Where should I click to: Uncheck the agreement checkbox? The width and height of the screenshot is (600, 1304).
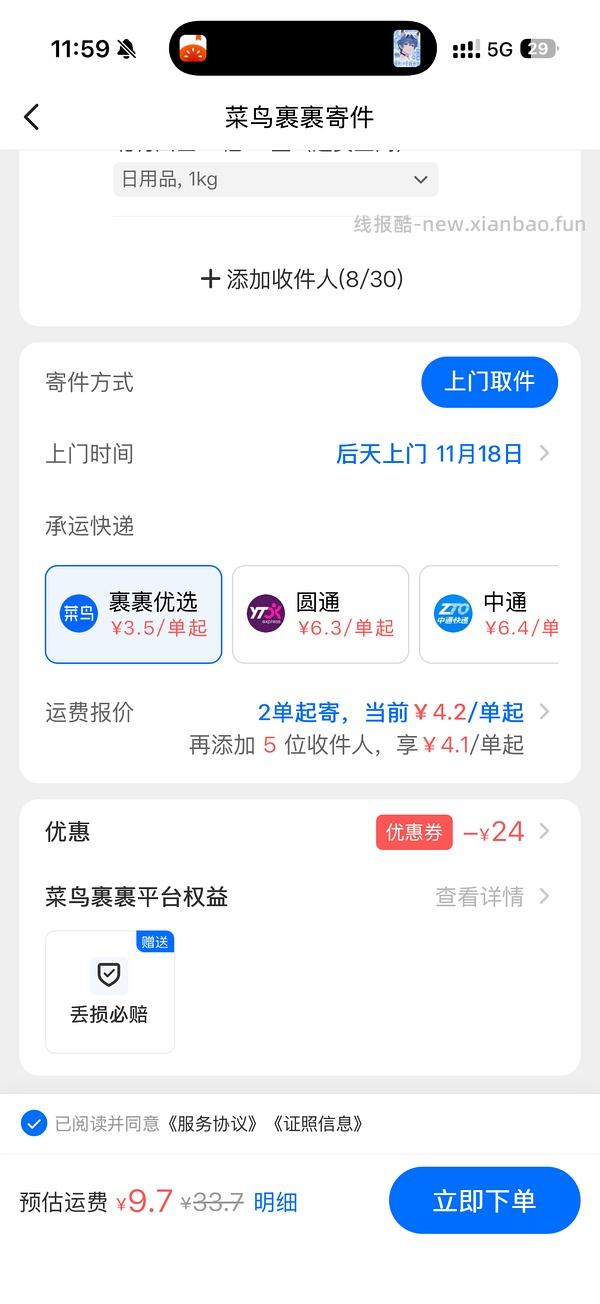tap(34, 1123)
